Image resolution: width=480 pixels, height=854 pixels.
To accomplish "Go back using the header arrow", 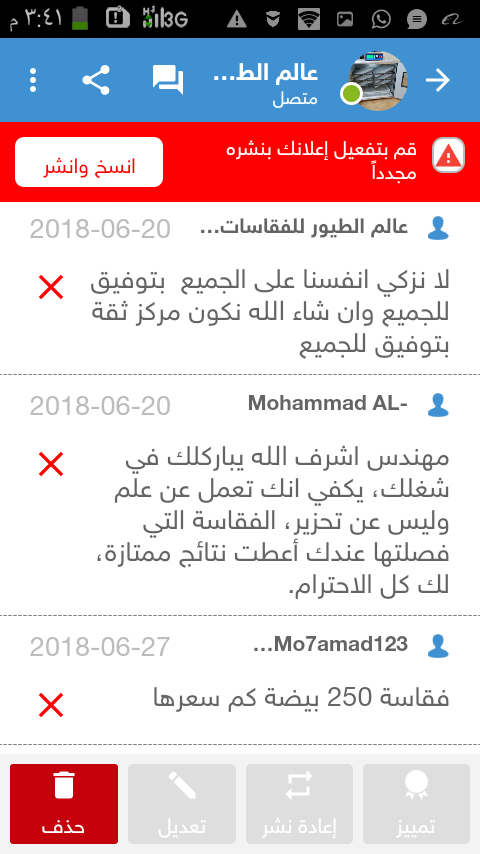I will coord(438,81).
